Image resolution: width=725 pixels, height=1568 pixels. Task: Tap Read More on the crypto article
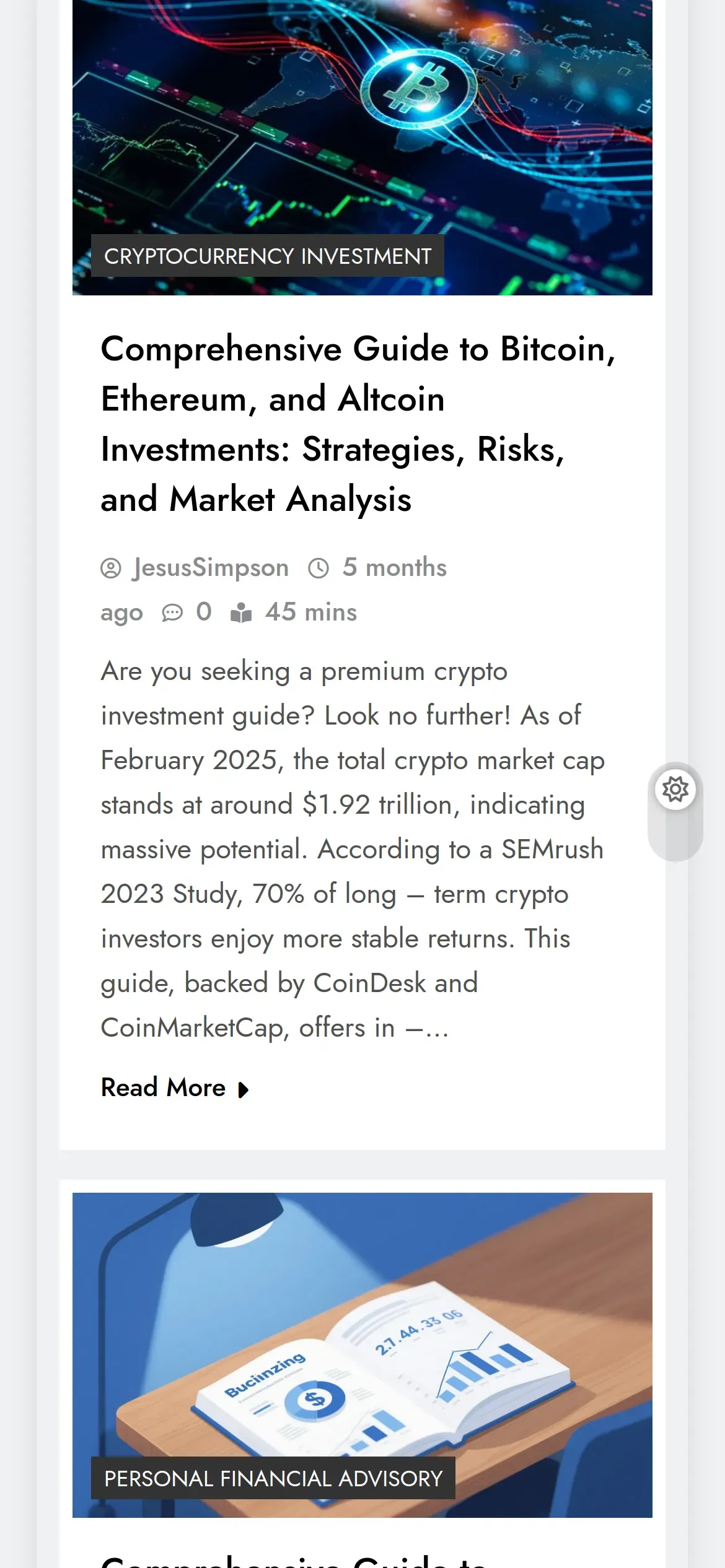tap(175, 1088)
